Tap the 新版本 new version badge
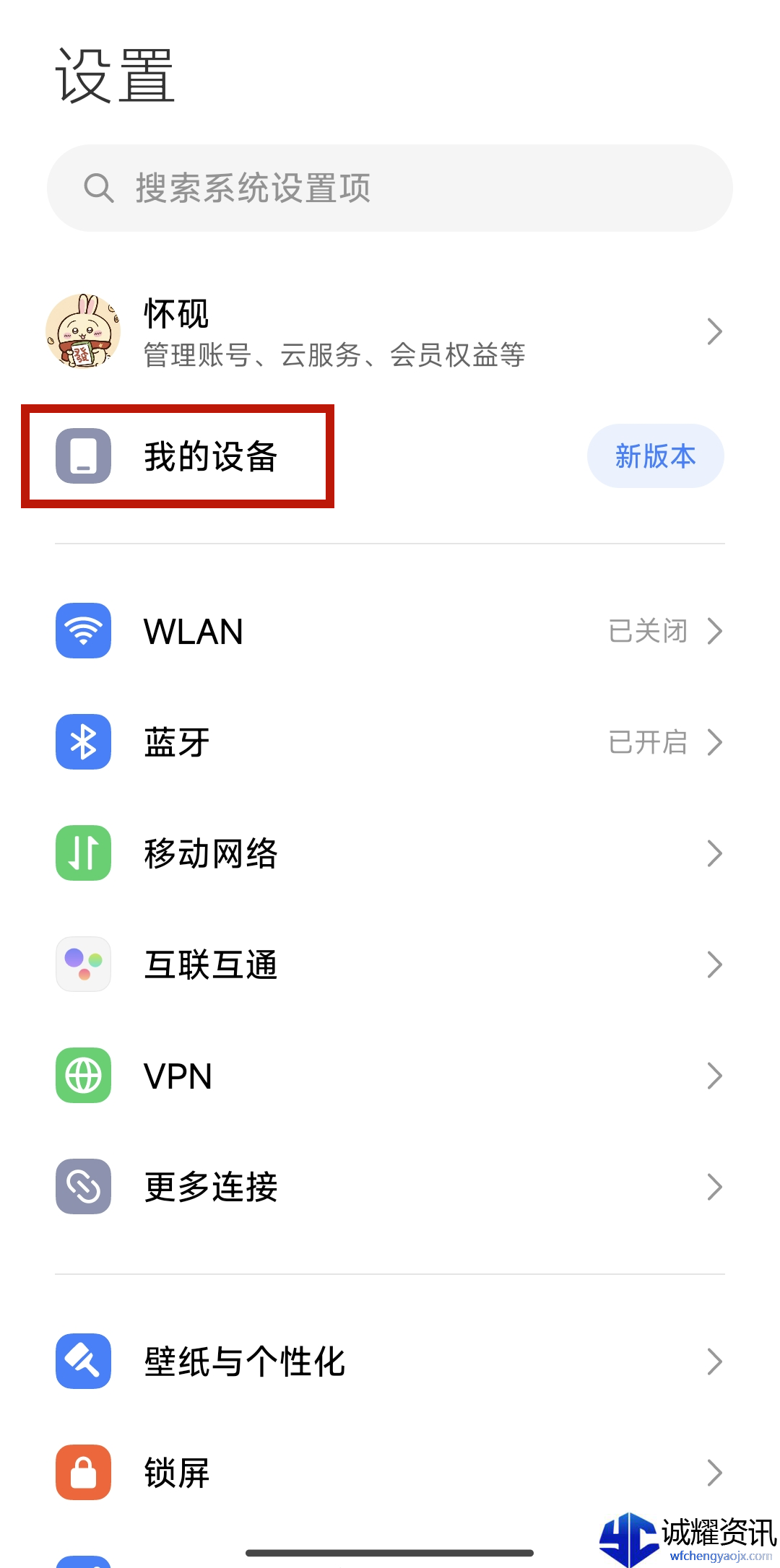Screen dimensions: 780x1568 pos(655,456)
